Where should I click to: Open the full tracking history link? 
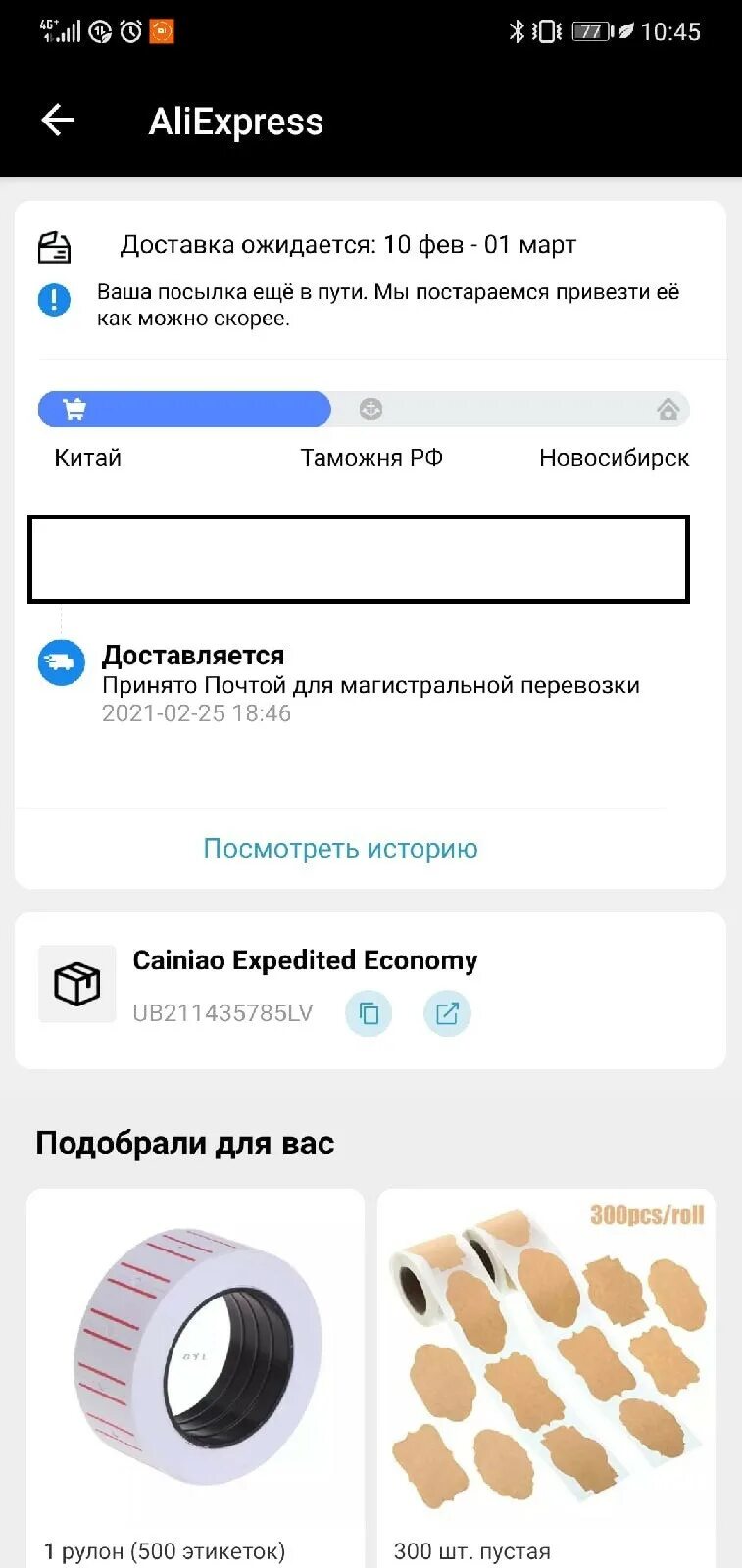coord(340,849)
